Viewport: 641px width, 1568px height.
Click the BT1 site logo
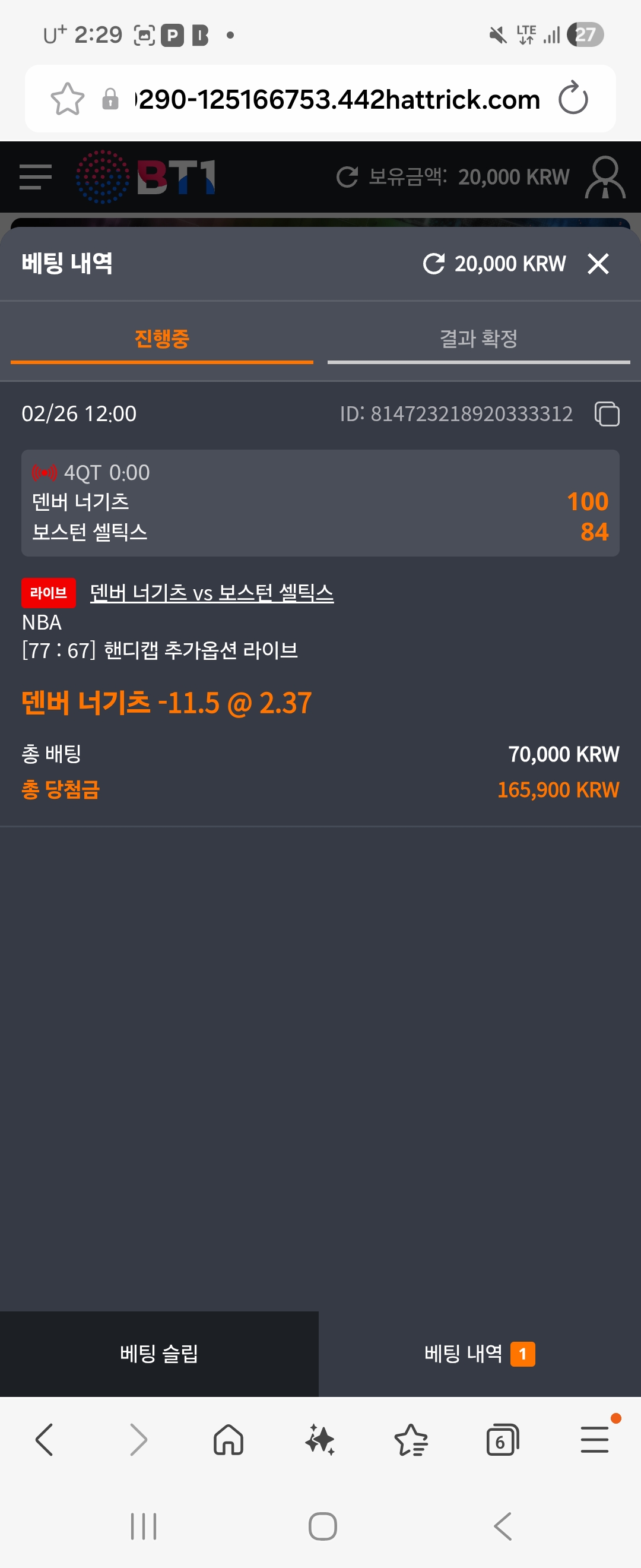(146, 176)
